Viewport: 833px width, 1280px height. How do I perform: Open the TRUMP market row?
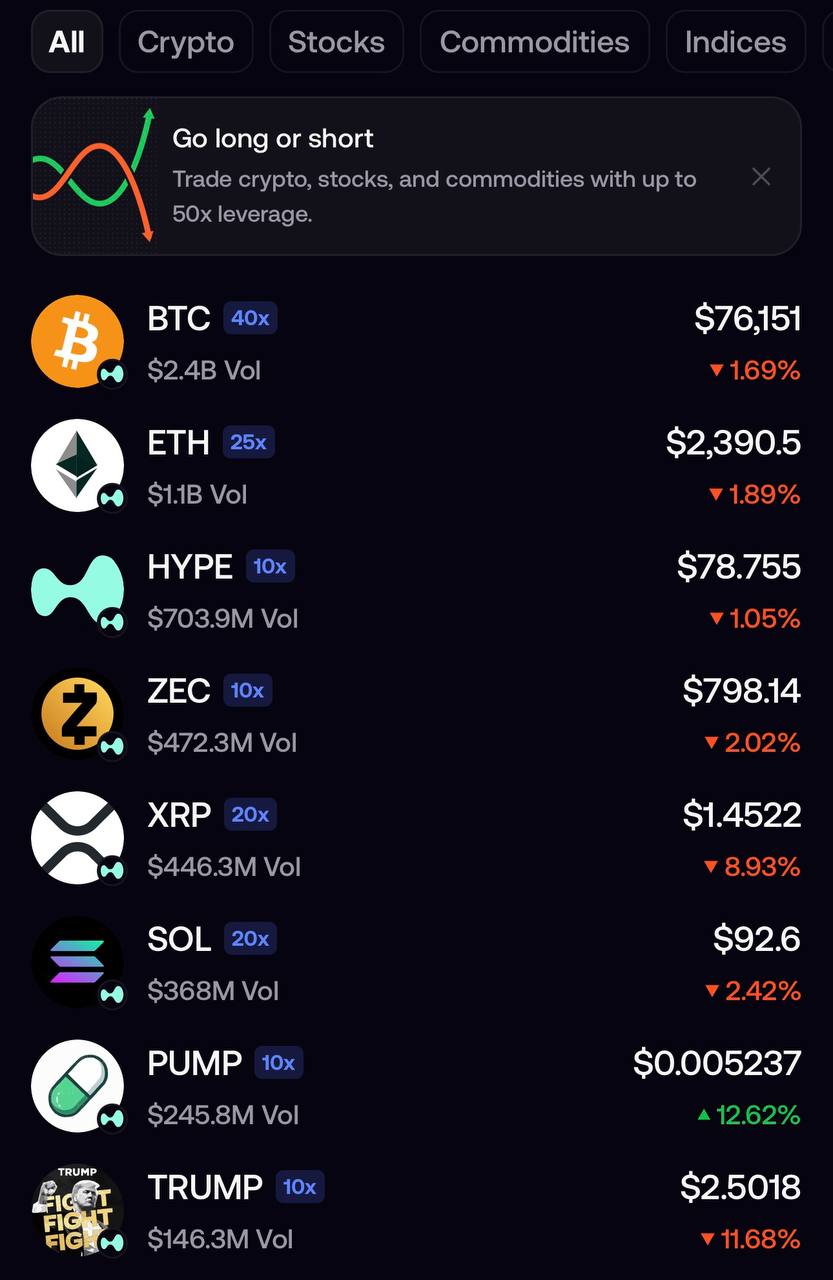tap(416, 1211)
